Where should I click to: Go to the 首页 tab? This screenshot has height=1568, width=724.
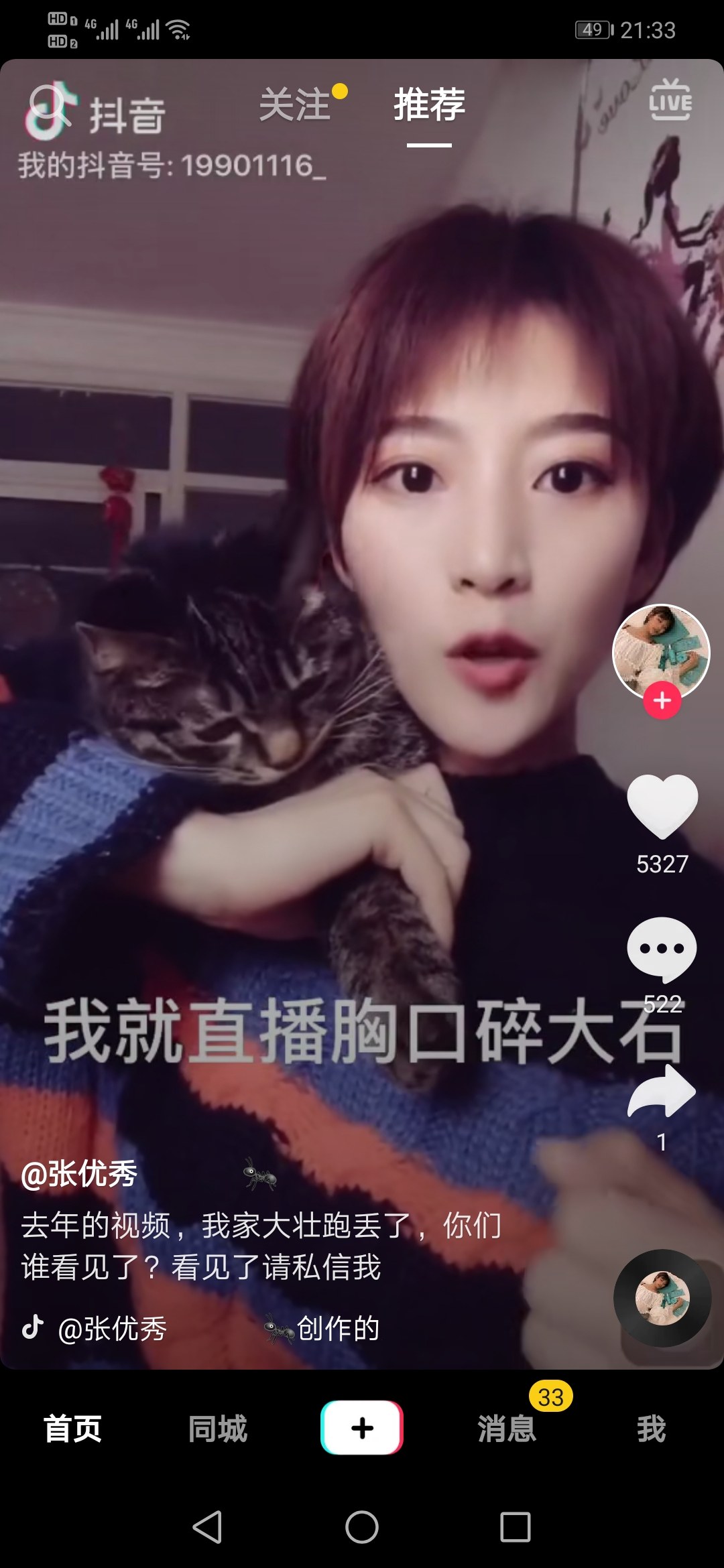coord(72,1428)
